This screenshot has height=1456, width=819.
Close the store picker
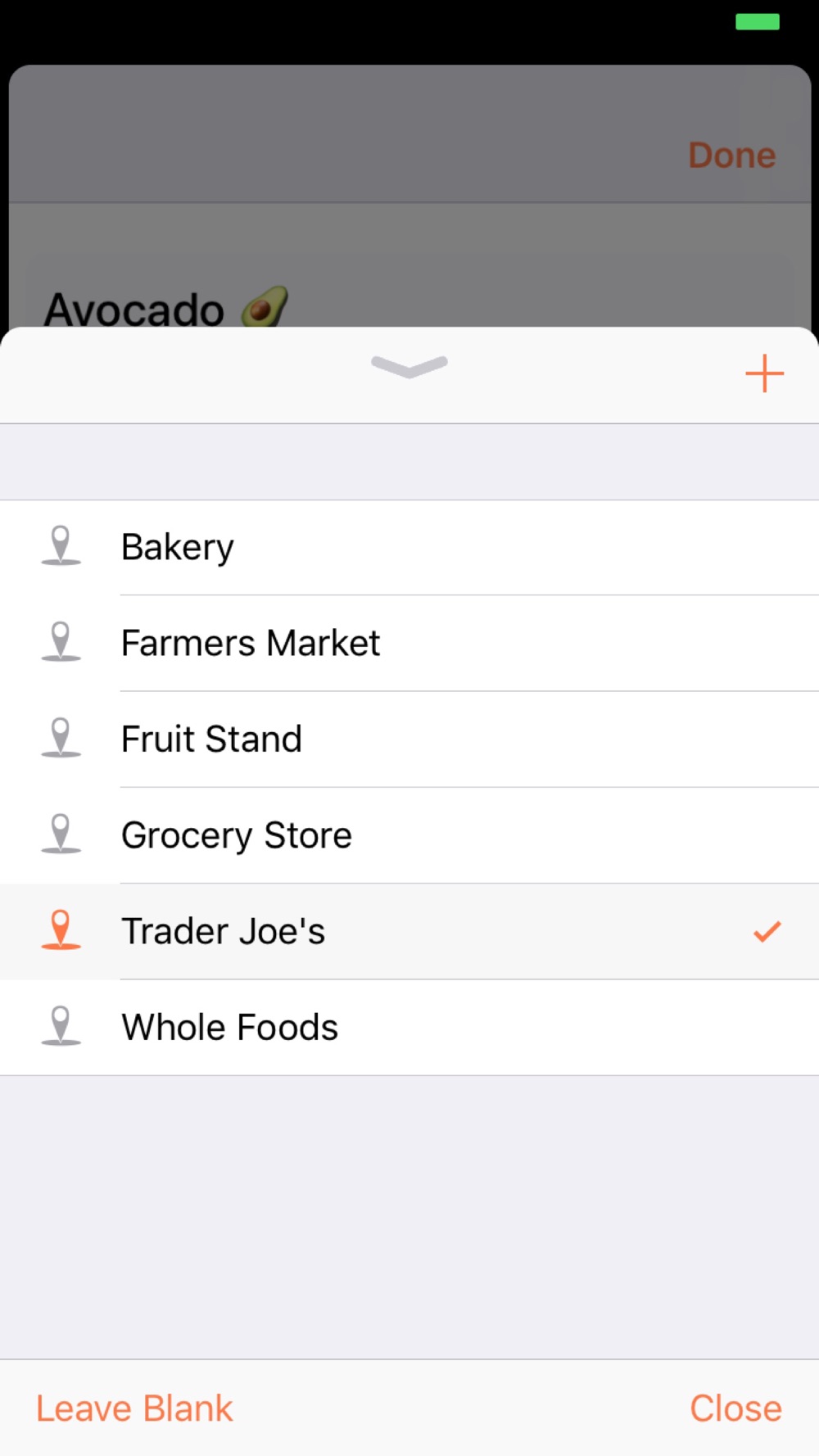coord(735,1409)
